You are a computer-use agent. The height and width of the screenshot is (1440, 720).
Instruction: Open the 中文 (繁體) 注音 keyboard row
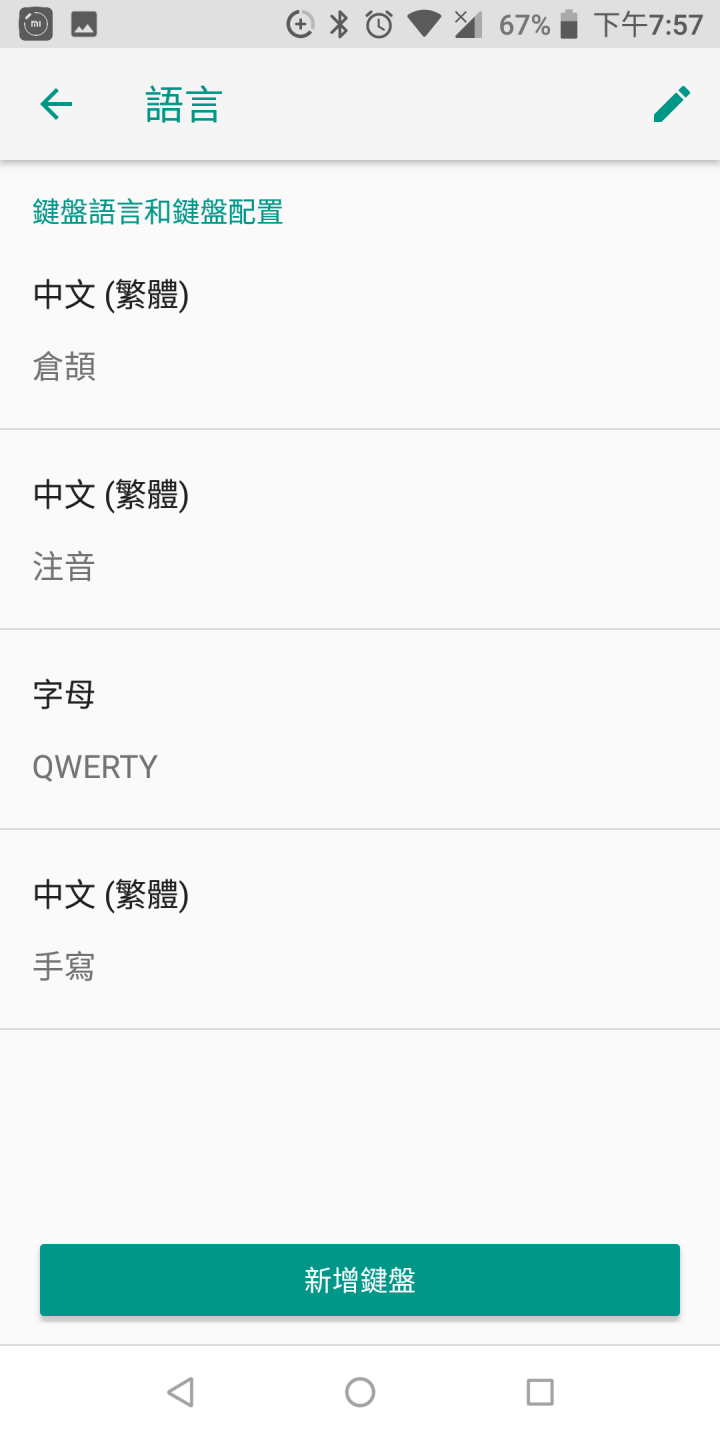pos(360,530)
